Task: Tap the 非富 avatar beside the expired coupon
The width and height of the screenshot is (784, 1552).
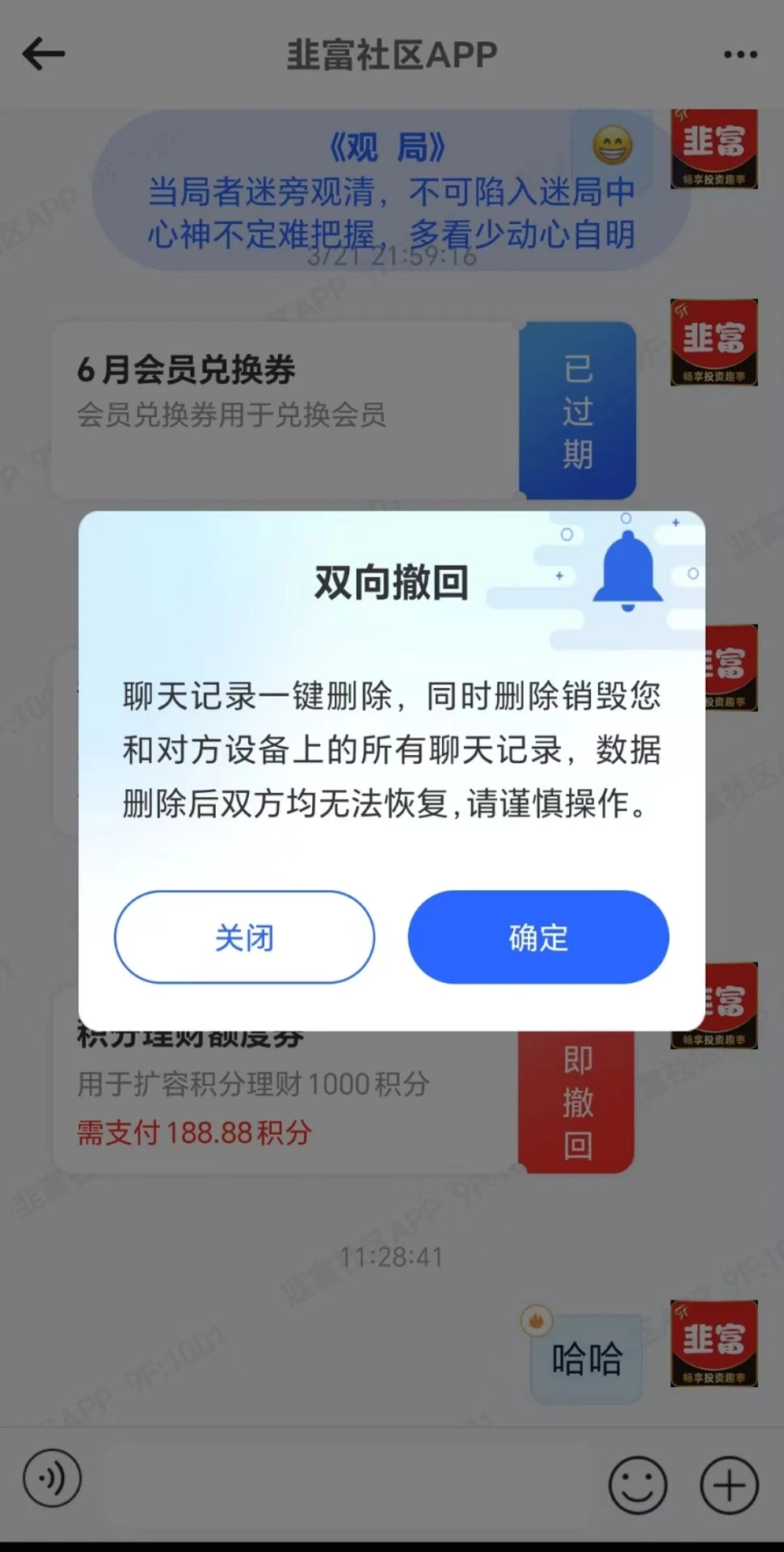Action: 714,343
